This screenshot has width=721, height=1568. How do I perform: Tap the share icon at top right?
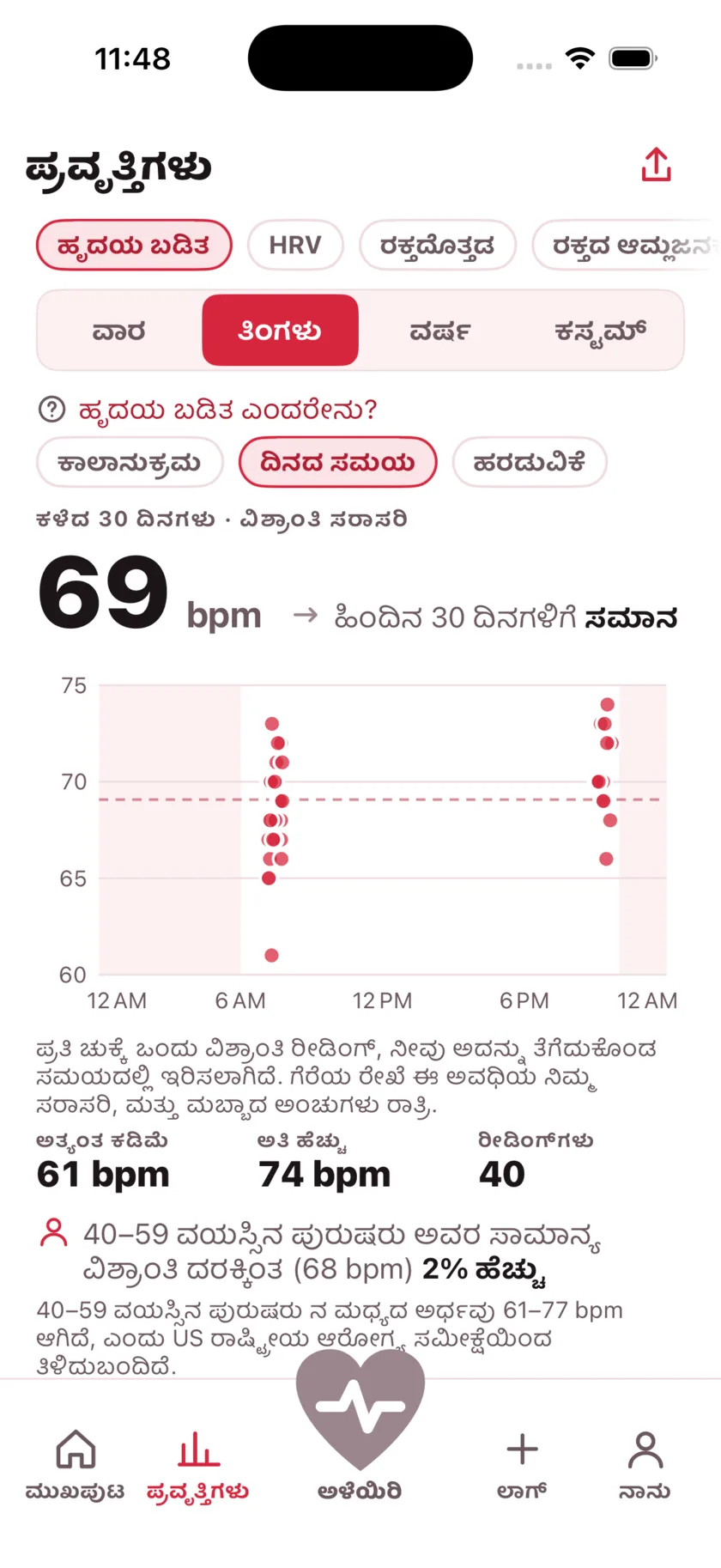657,165
